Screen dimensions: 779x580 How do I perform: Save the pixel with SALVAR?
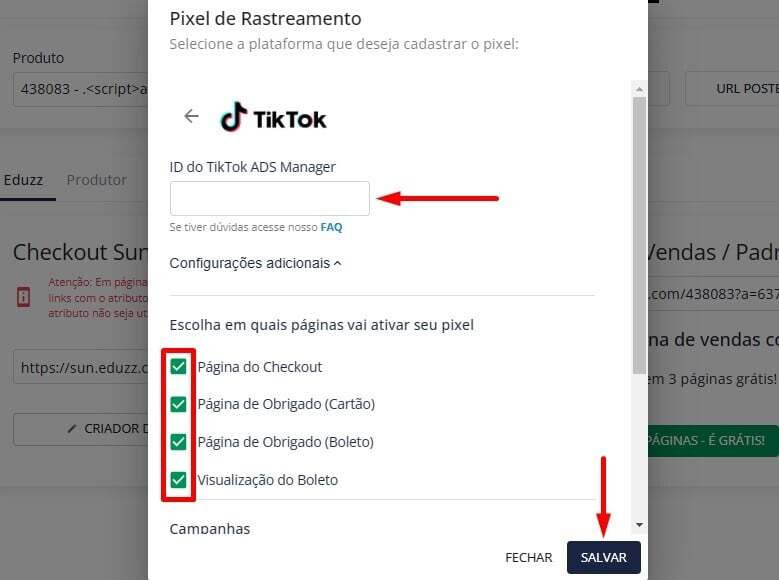[x=603, y=558]
